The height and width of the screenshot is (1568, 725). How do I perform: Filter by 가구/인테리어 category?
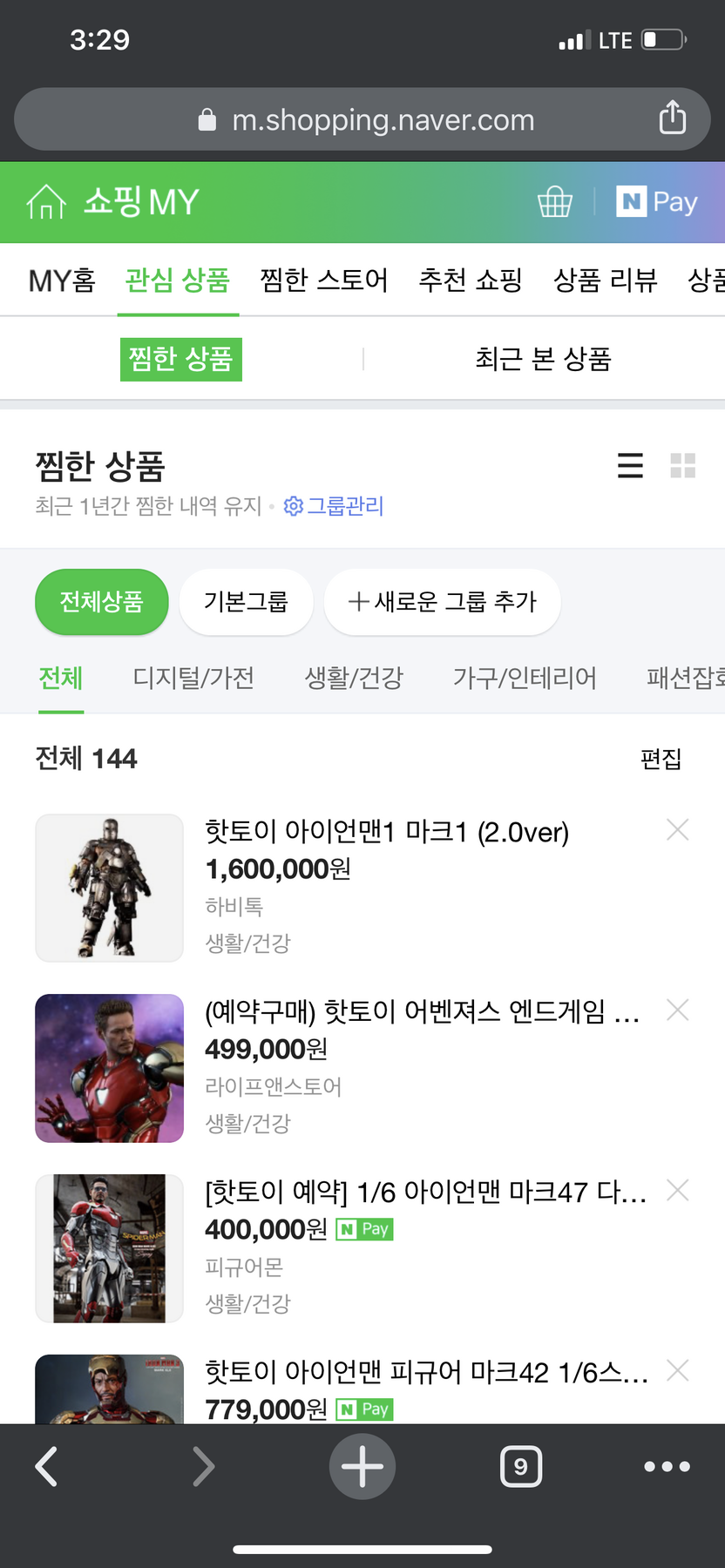tap(525, 678)
